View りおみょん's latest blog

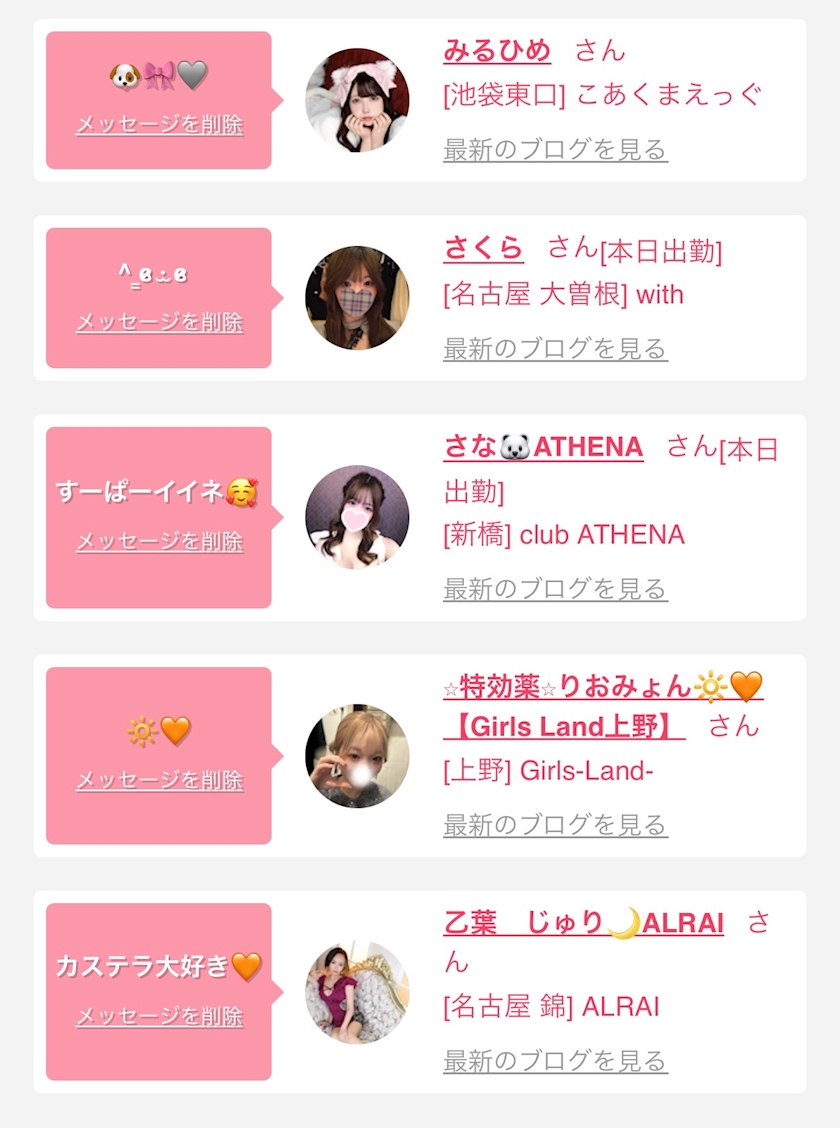555,824
